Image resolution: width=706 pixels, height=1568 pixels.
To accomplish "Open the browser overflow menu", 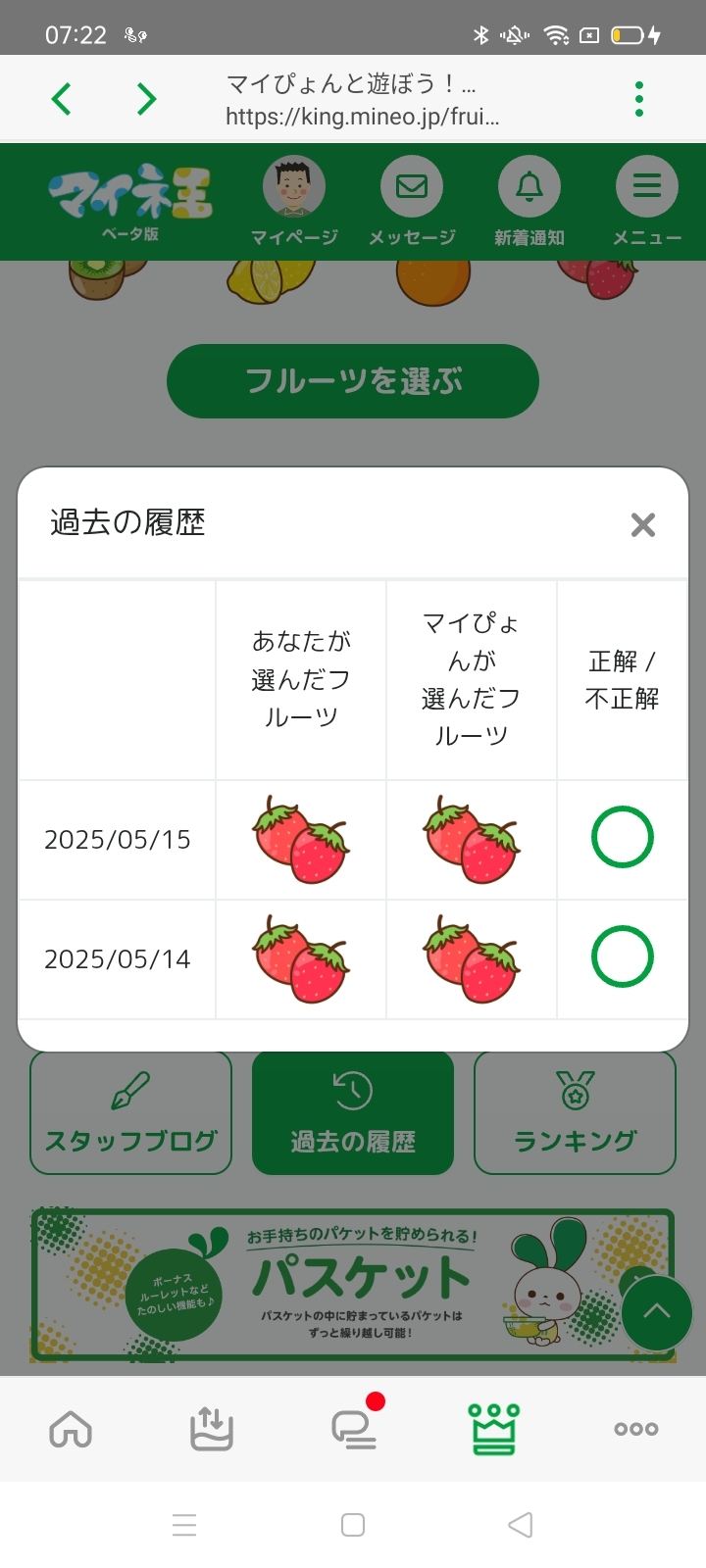I will (x=639, y=99).
